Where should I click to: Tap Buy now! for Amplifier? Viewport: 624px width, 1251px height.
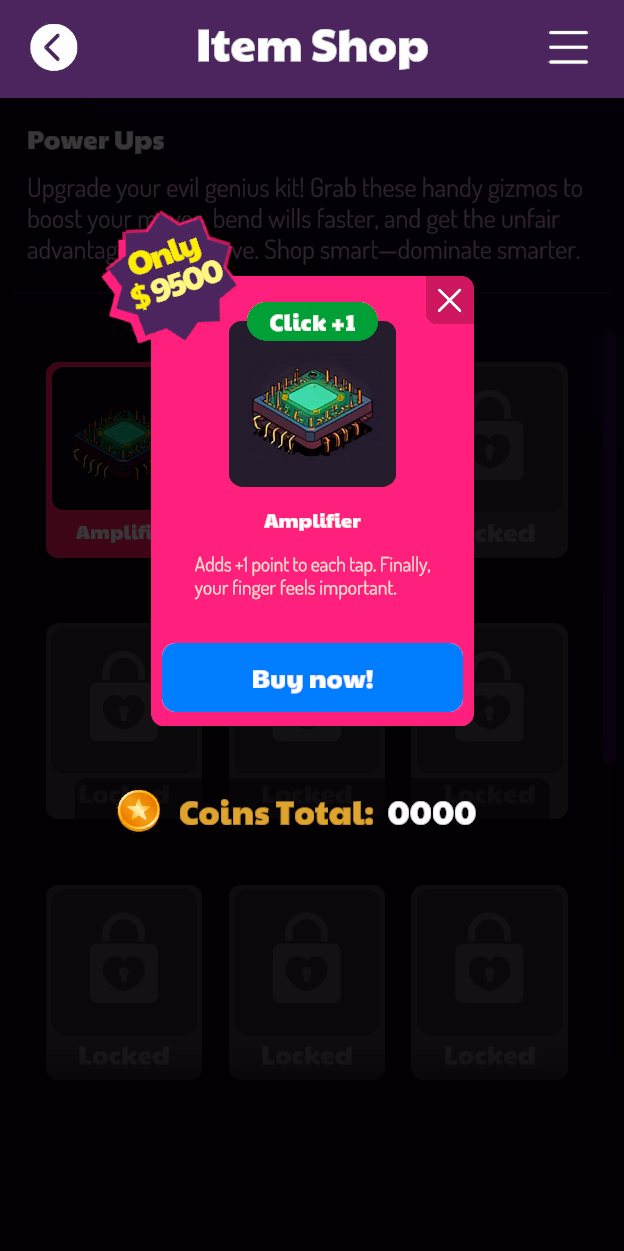312,679
